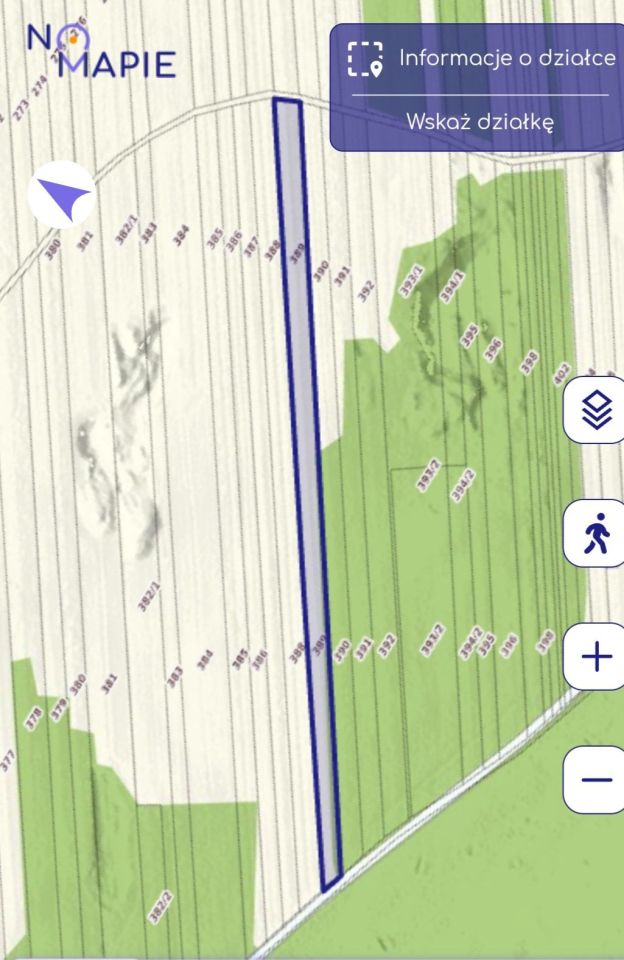Viewport: 624px width, 960px height.
Task: Open Informacje o działce panel
Action: point(480,58)
